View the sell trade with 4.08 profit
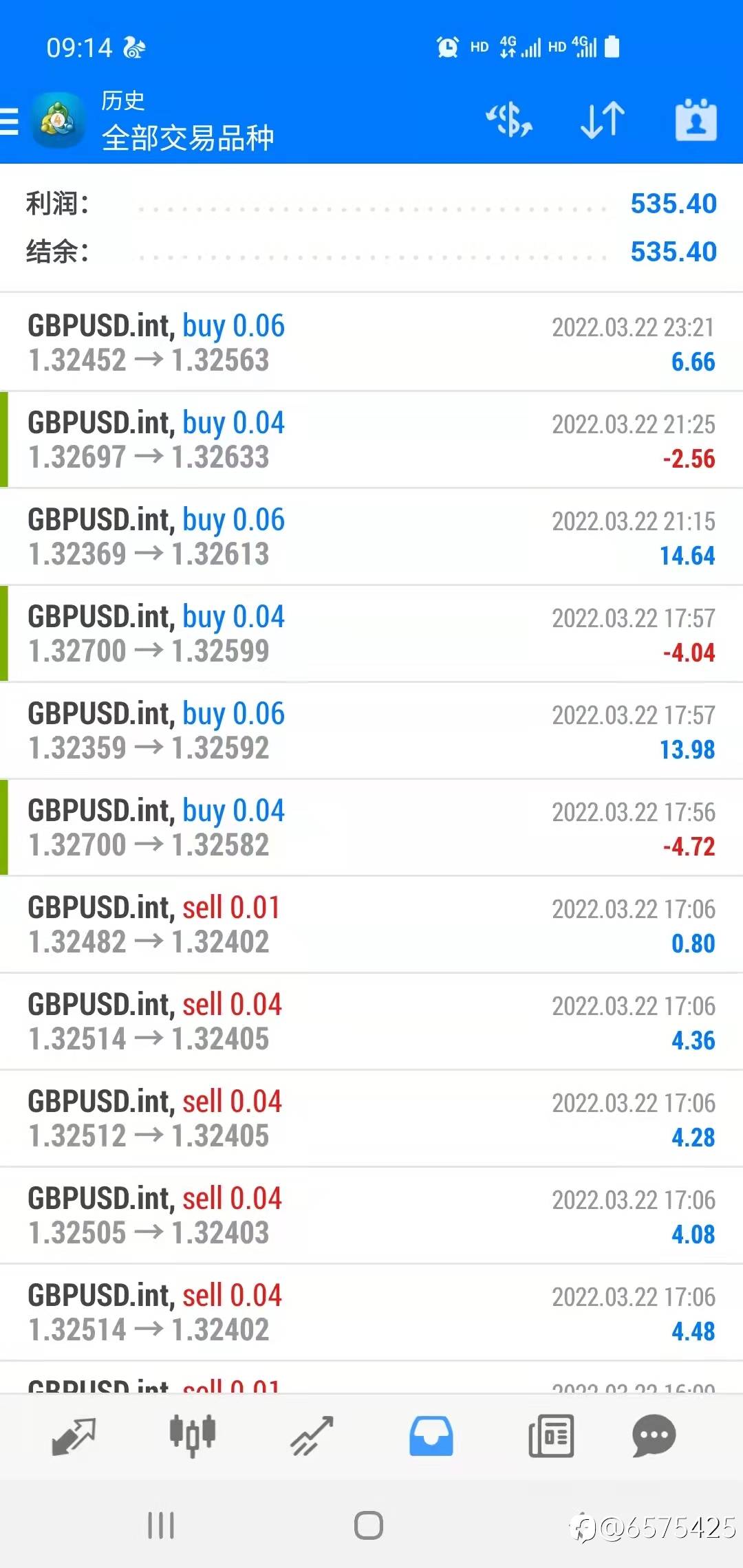Viewport: 743px width, 1568px height. tap(371, 1215)
